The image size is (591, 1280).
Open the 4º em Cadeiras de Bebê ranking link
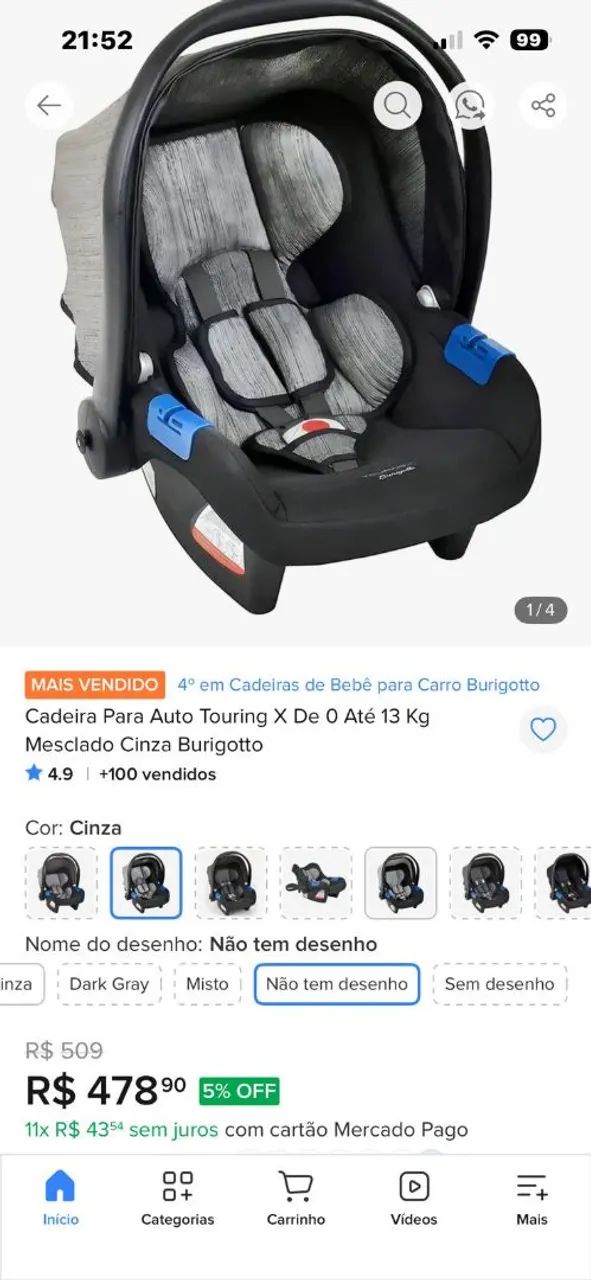(358, 685)
